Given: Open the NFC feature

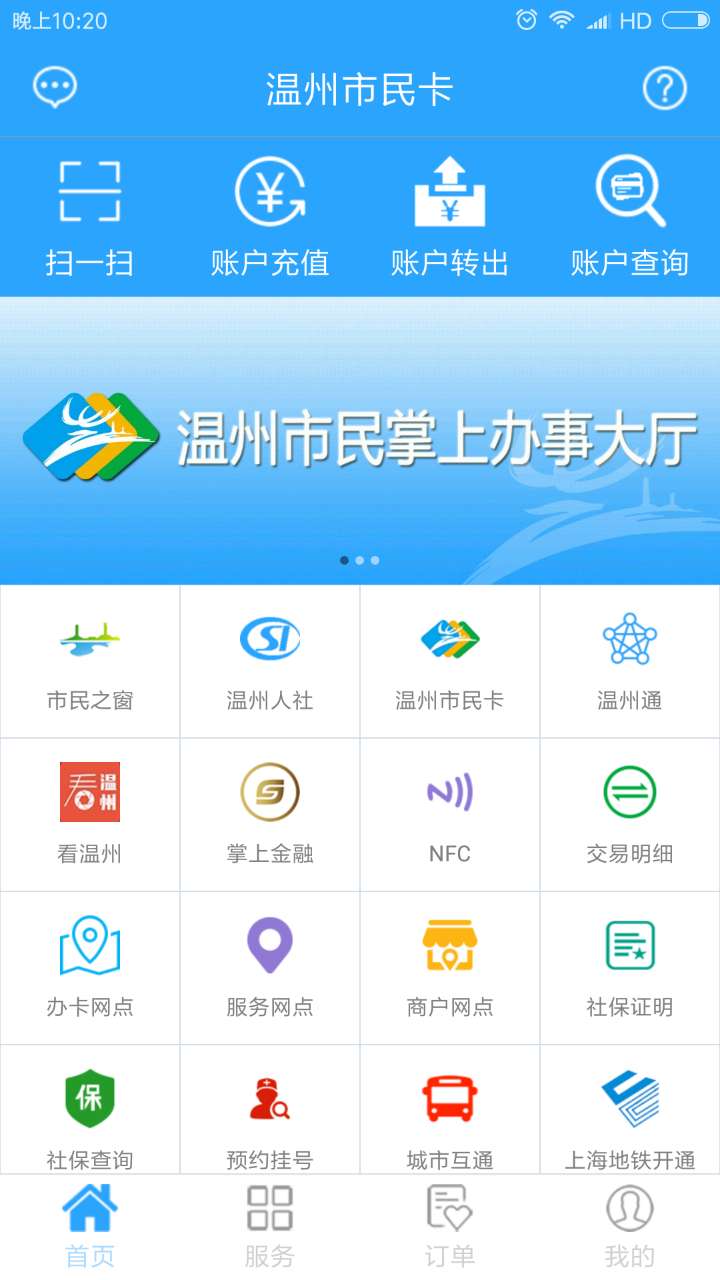Looking at the screenshot, I should (x=450, y=813).
